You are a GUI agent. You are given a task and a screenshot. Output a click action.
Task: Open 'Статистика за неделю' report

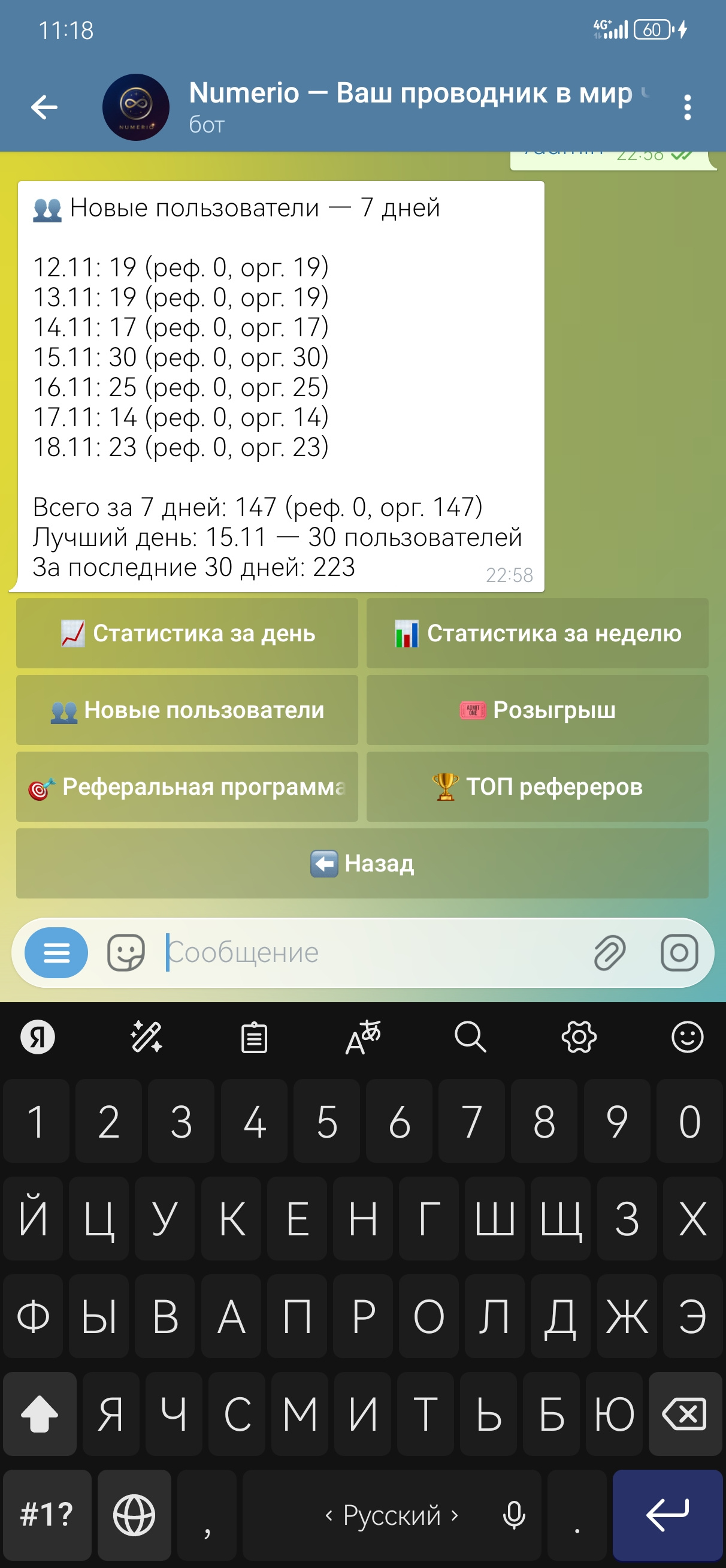(537, 633)
